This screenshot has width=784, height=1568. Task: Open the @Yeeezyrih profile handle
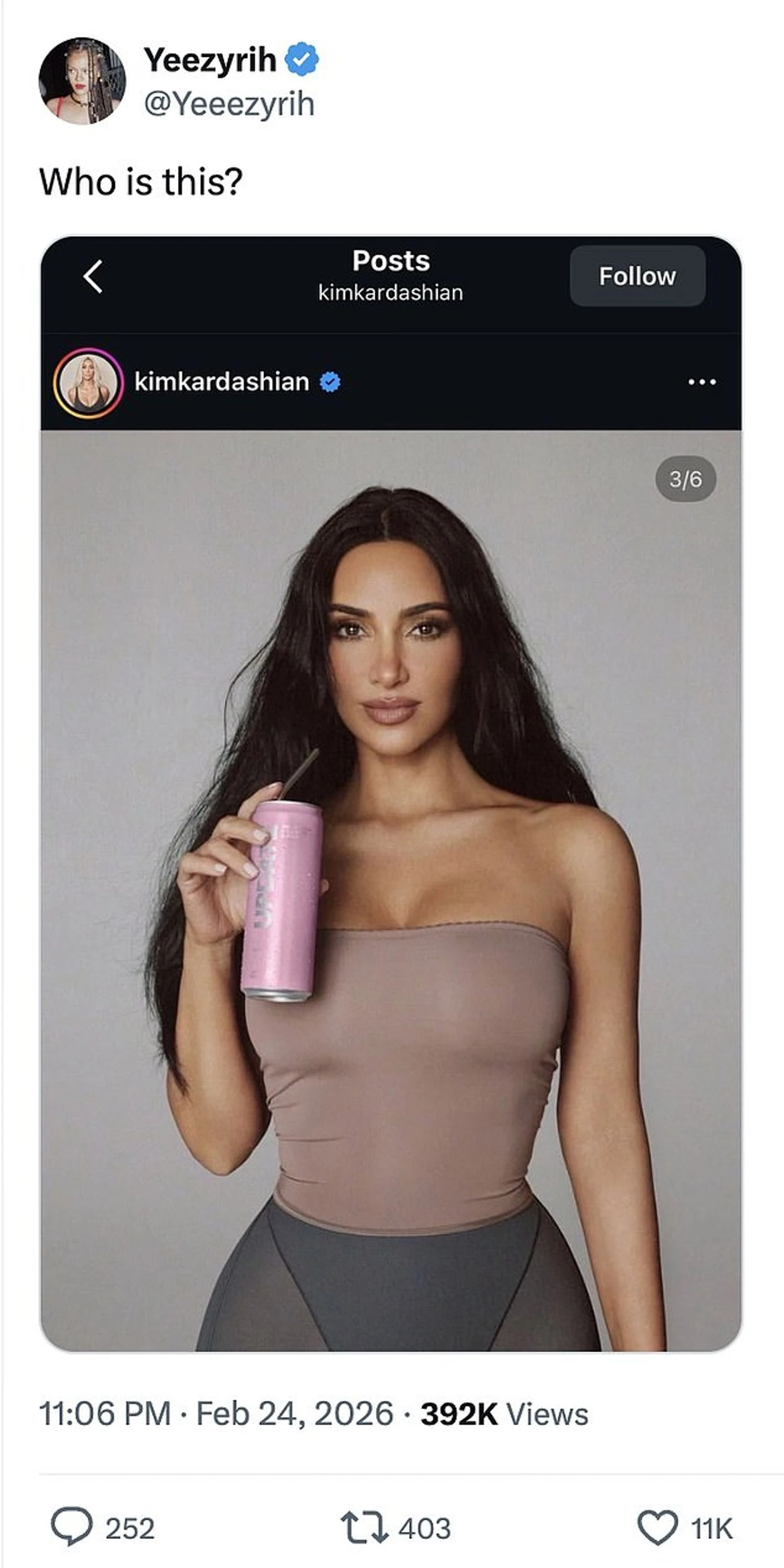(x=229, y=104)
